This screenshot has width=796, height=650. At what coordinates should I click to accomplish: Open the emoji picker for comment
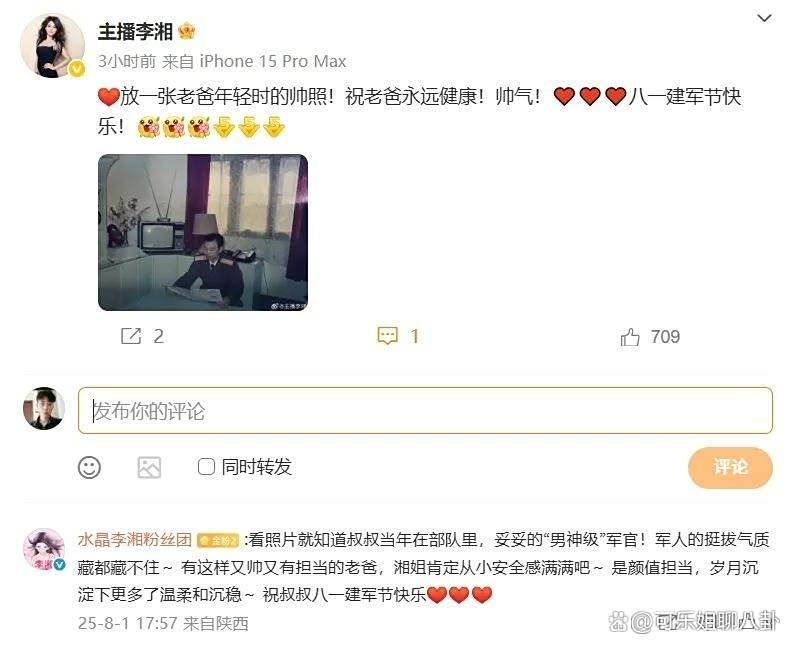(90, 467)
